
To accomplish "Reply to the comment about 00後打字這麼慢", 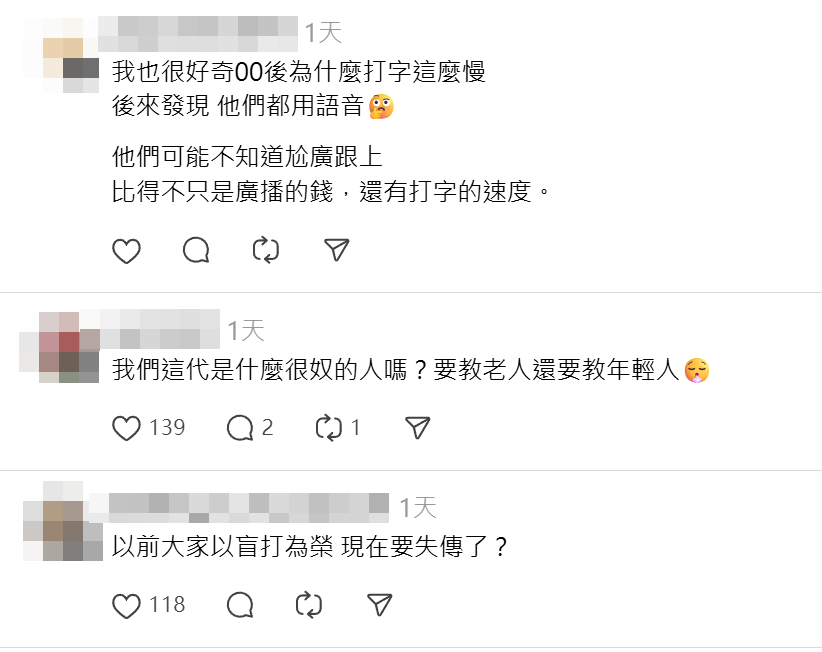I will pyautogui.click(x=196, y=250).
